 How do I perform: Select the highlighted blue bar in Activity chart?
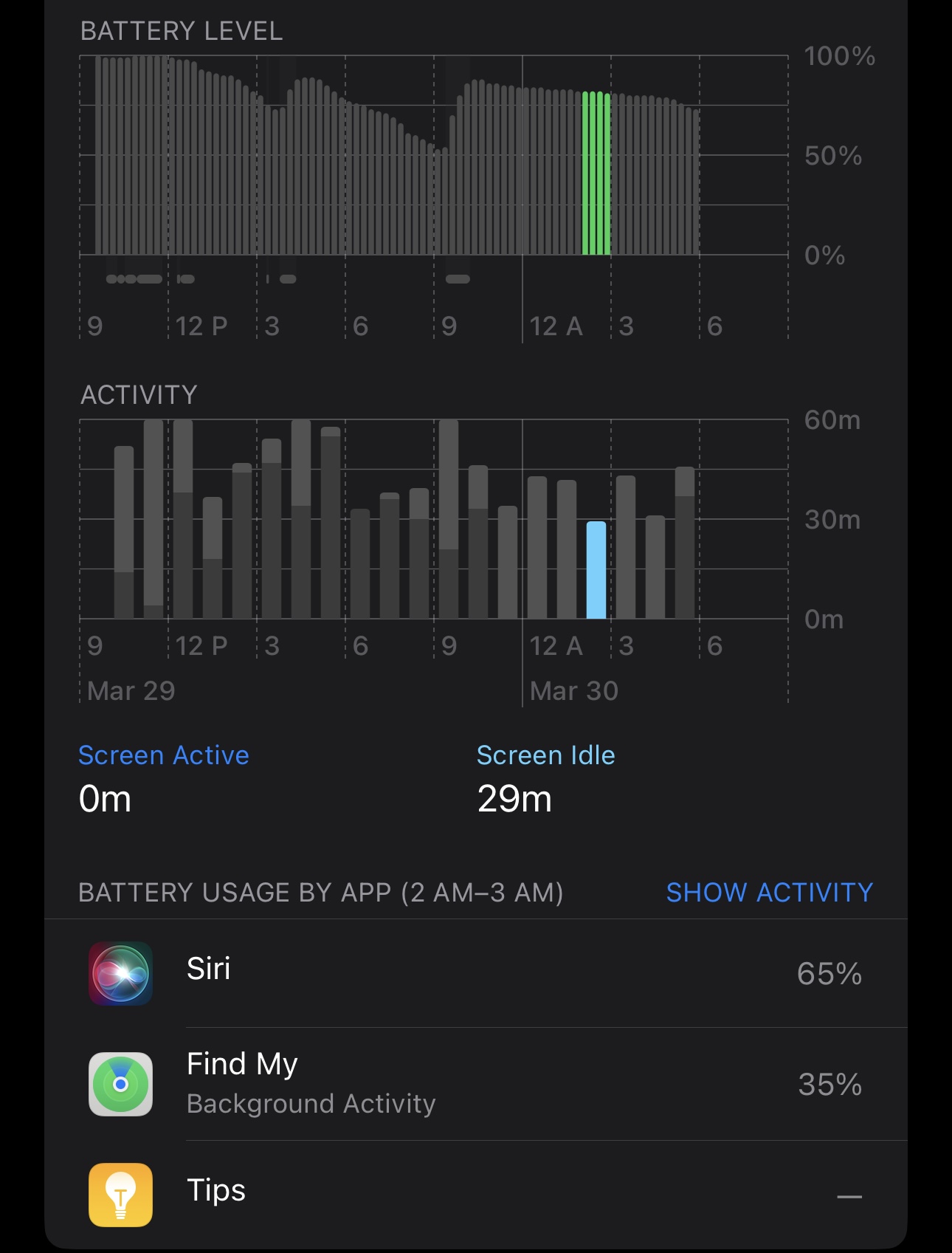596,570
